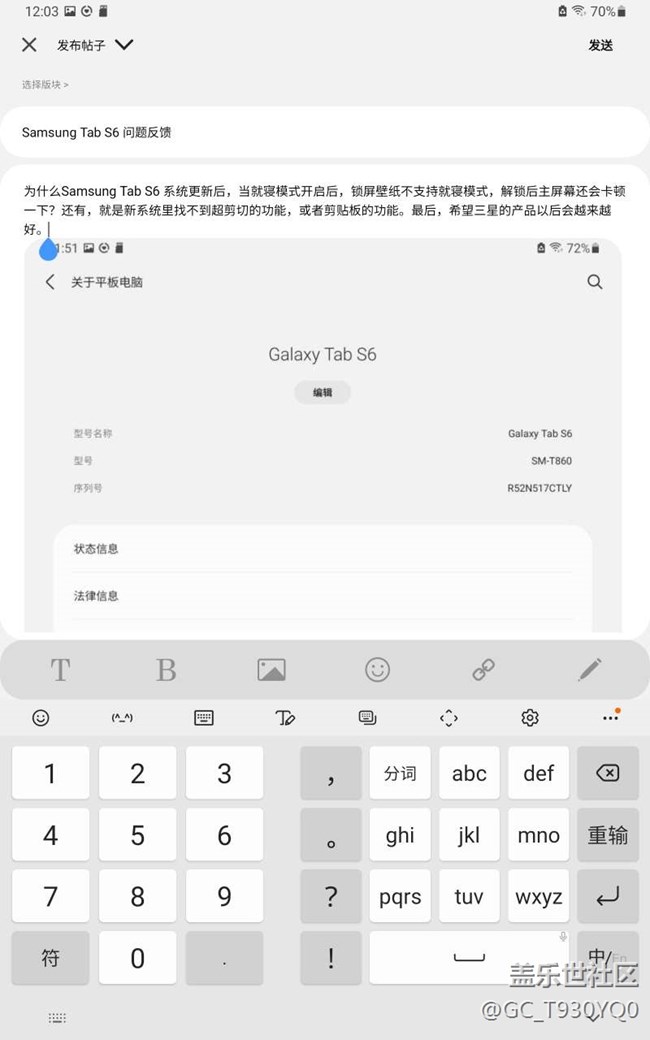Open keyboard settings gear
Screen dimensions: 650x1040
tap(530, 718)
